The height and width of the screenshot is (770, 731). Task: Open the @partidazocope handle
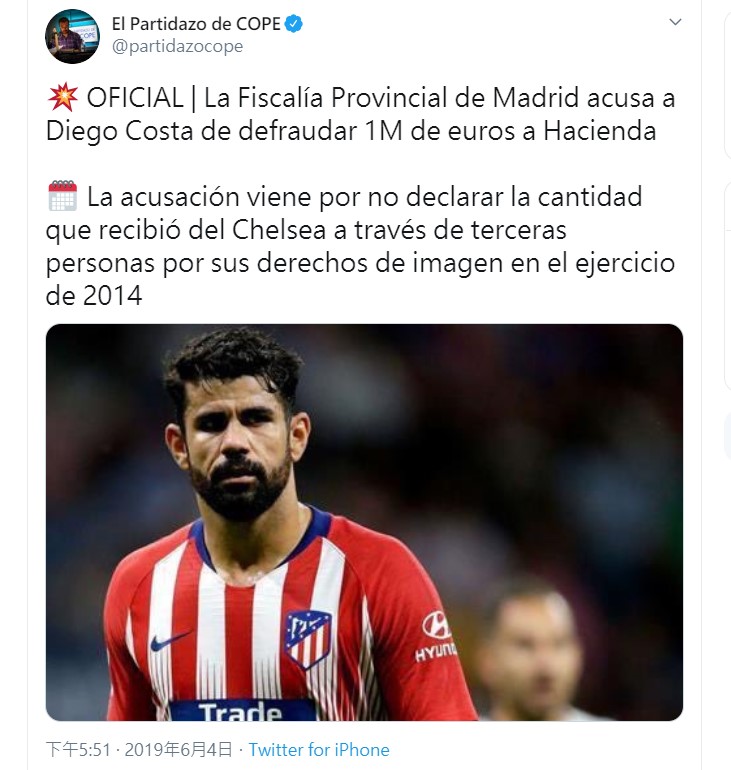(177, 47)
